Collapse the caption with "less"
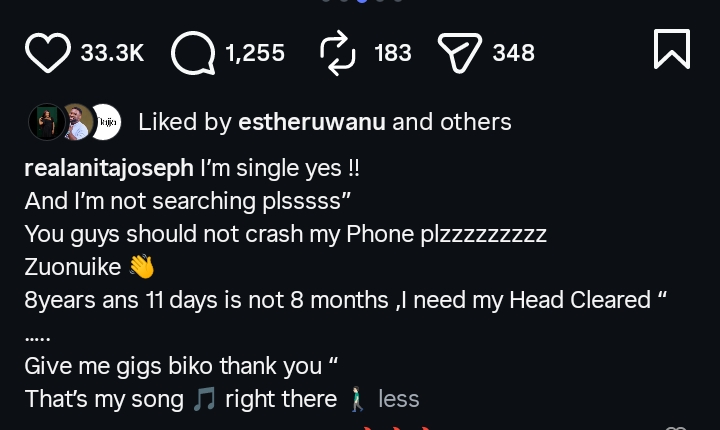Screen dimensions: 720x430 coord(398,399)
